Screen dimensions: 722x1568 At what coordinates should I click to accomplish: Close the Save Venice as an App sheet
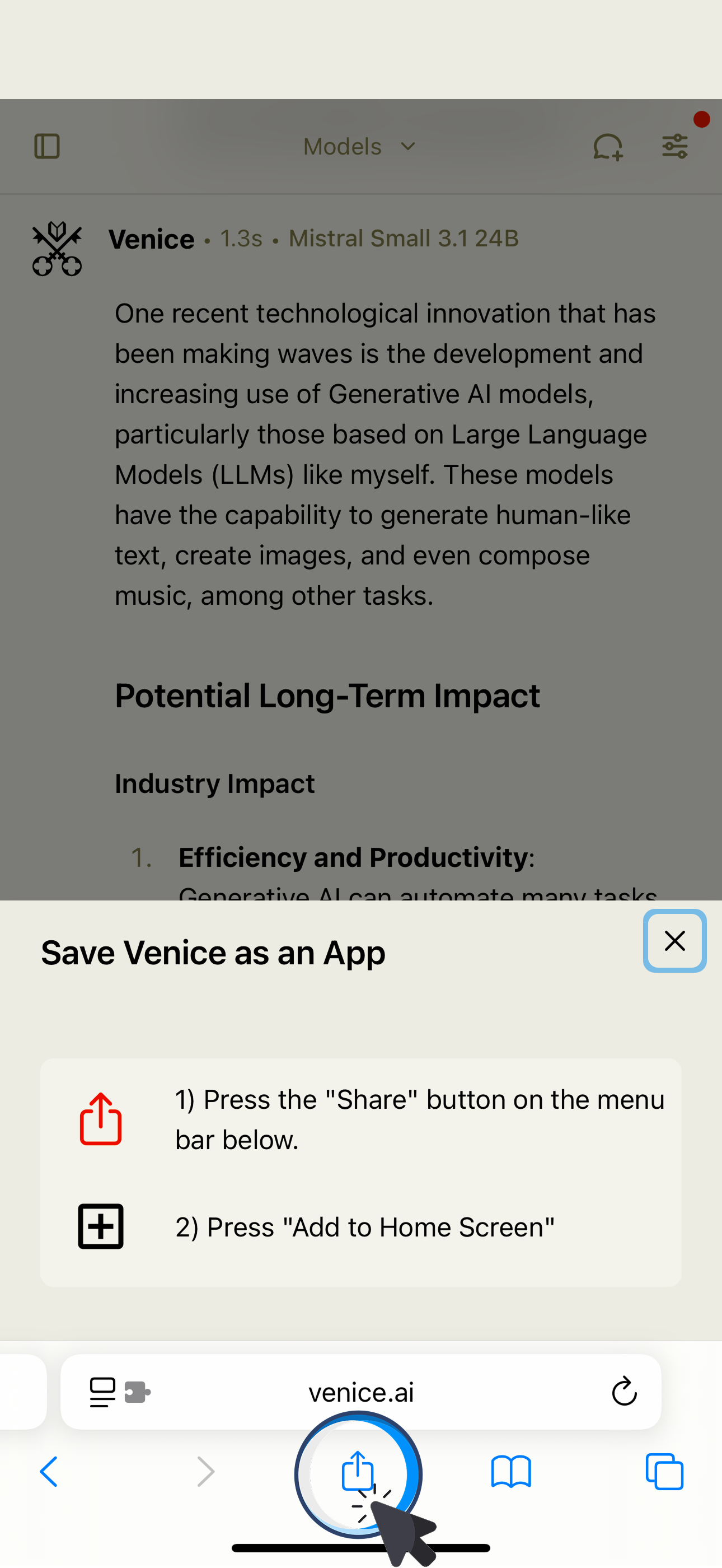pyautogui.click(x=674, y=940)
